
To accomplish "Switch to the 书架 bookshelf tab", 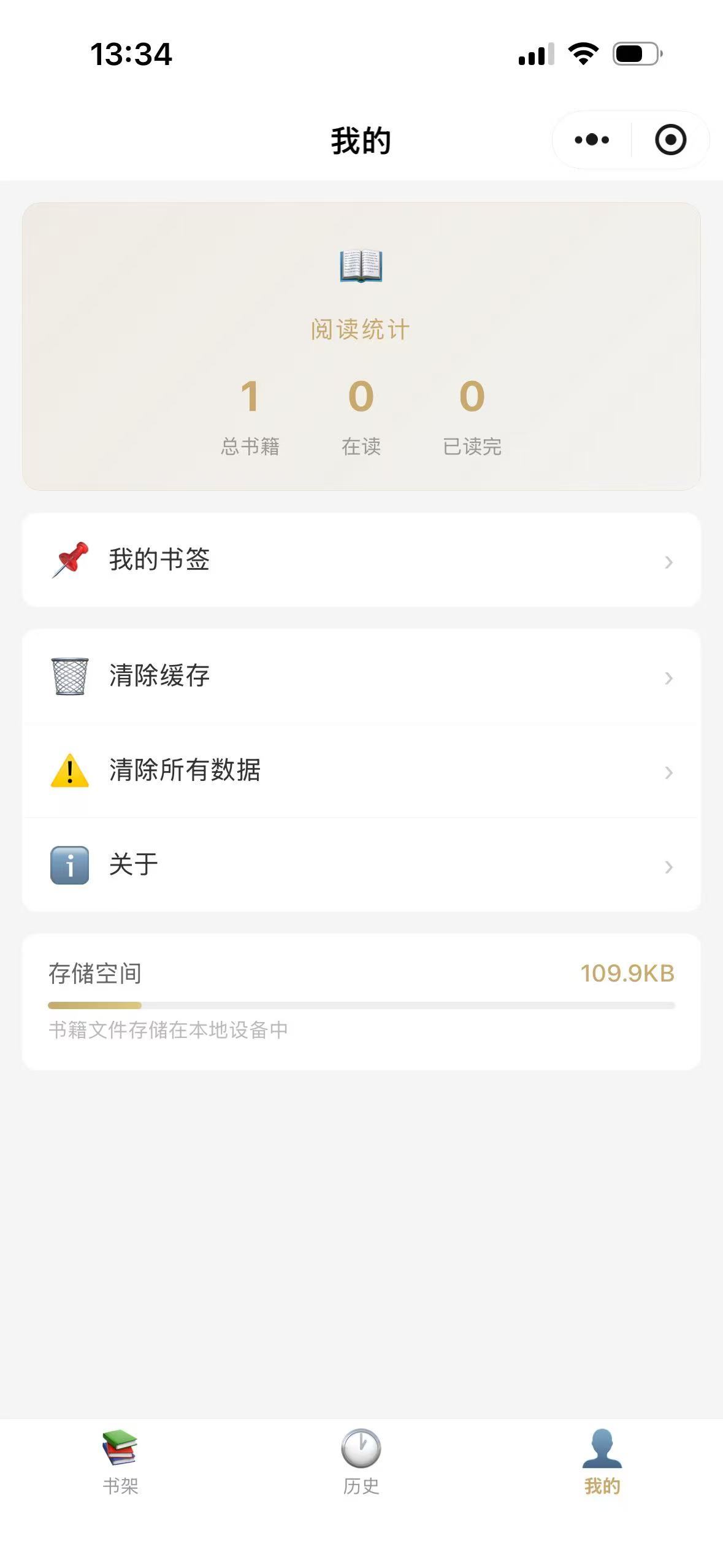I will pyautogui.click(x=120, y=1462).
